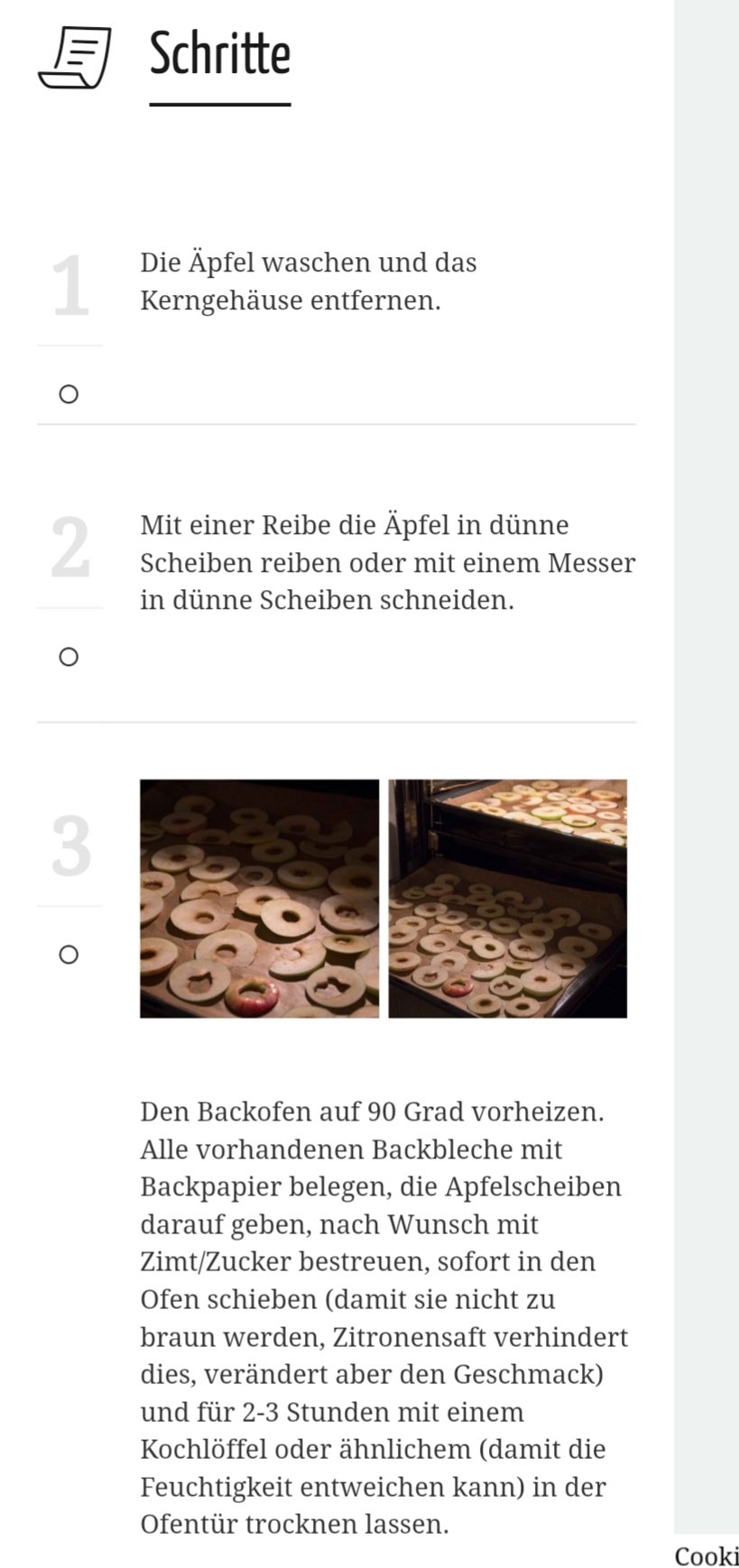Mark step 1 as done
This screenshot has height=1568, width=739.
[x=69, y=394]
